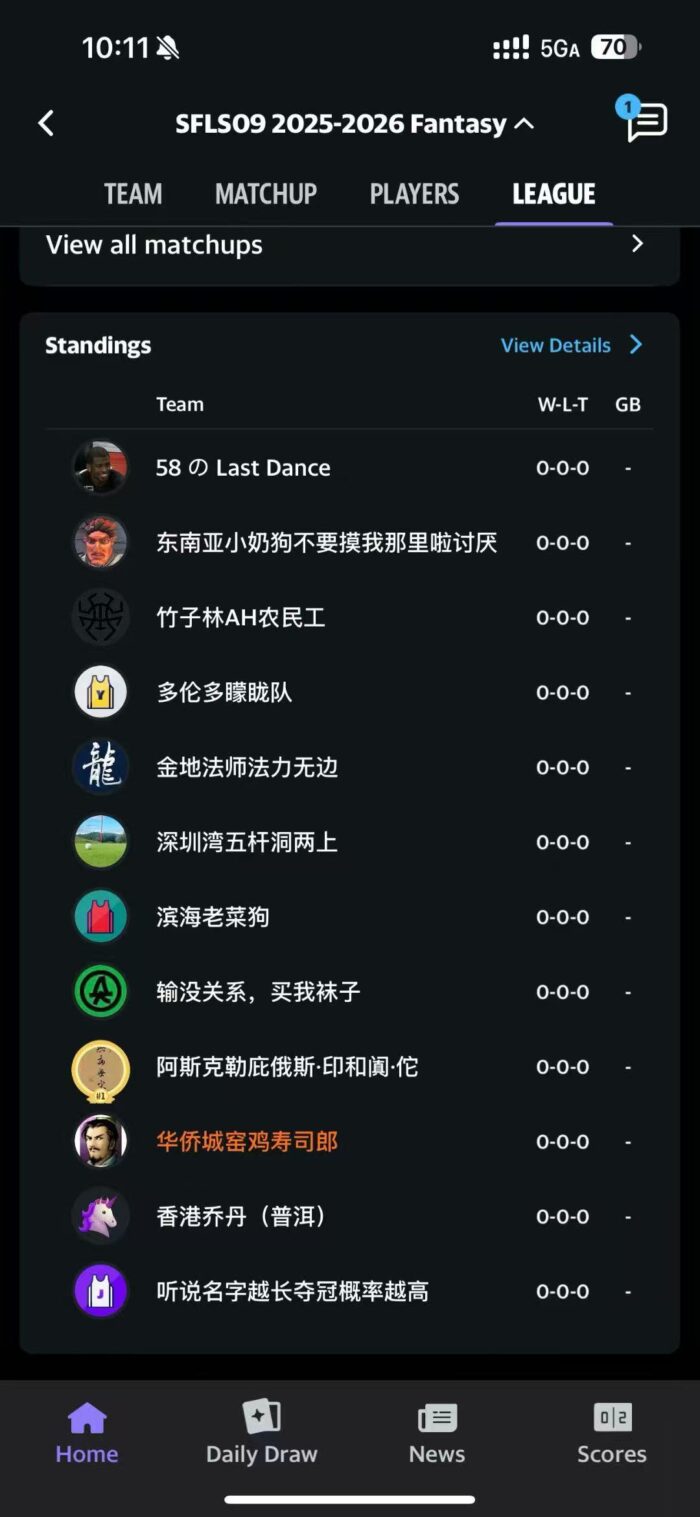Viewport: 700px width, 1517px height.
Task: Switch to the Scores tab
Action: (611, 1433)
